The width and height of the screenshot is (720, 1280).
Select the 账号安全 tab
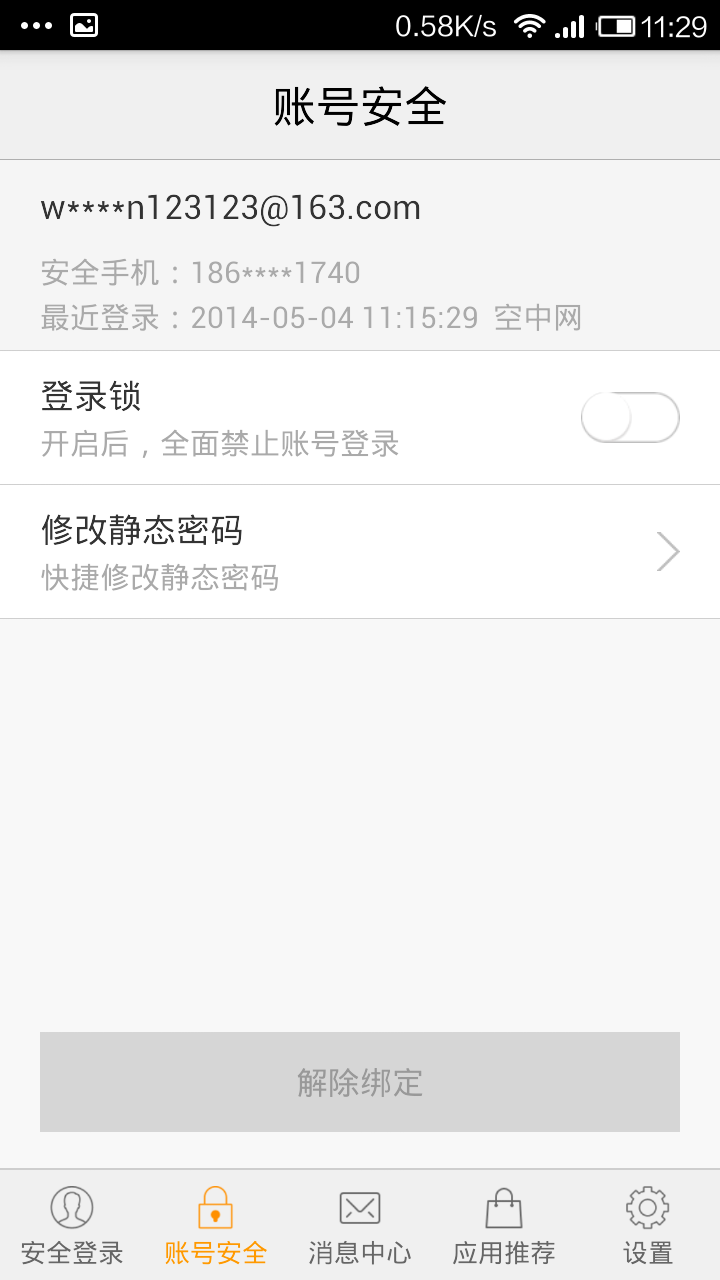[216, 1225]
